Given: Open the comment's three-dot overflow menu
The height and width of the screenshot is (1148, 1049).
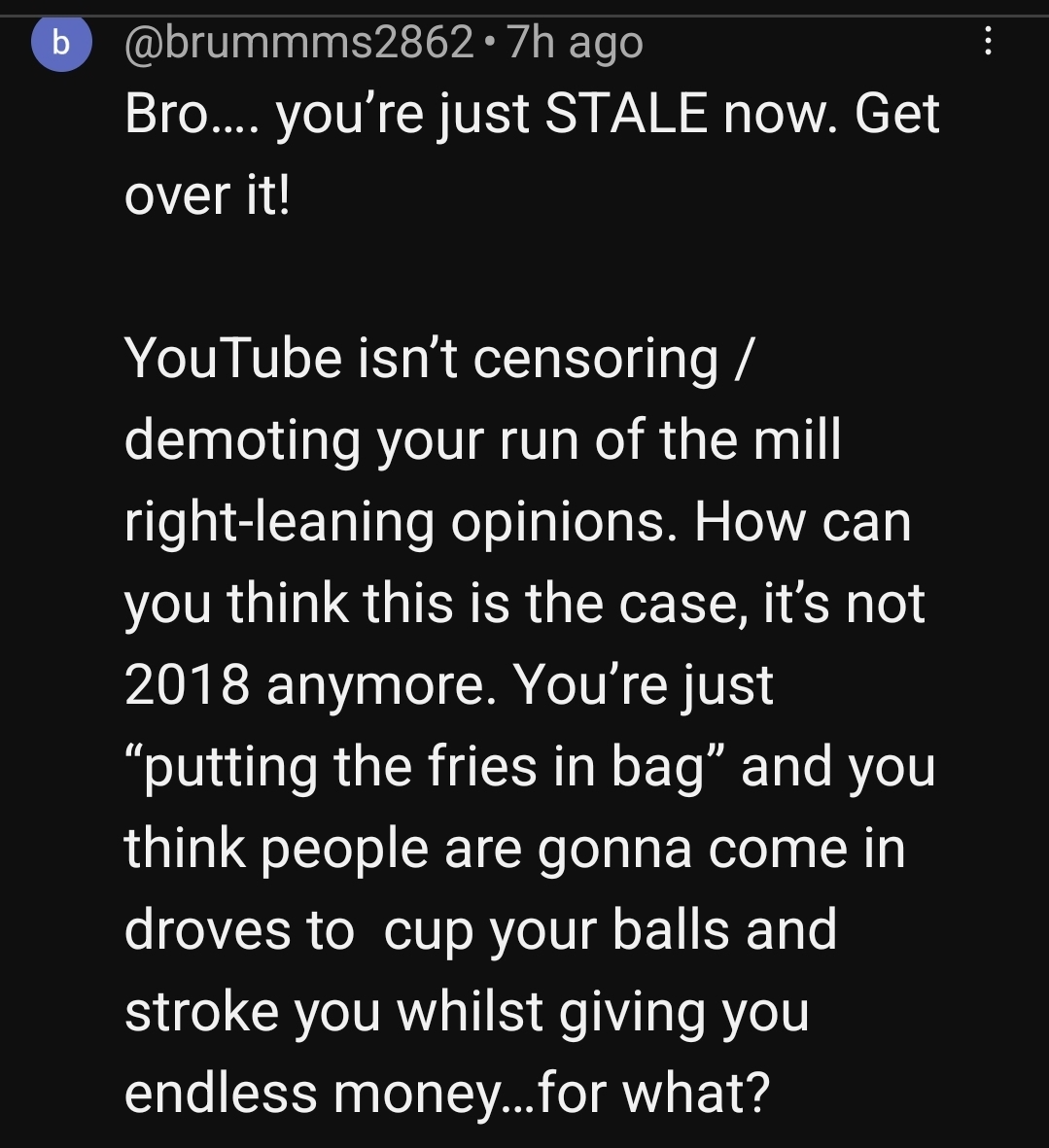Looking at the screenshot, I should tap(989, 41).
